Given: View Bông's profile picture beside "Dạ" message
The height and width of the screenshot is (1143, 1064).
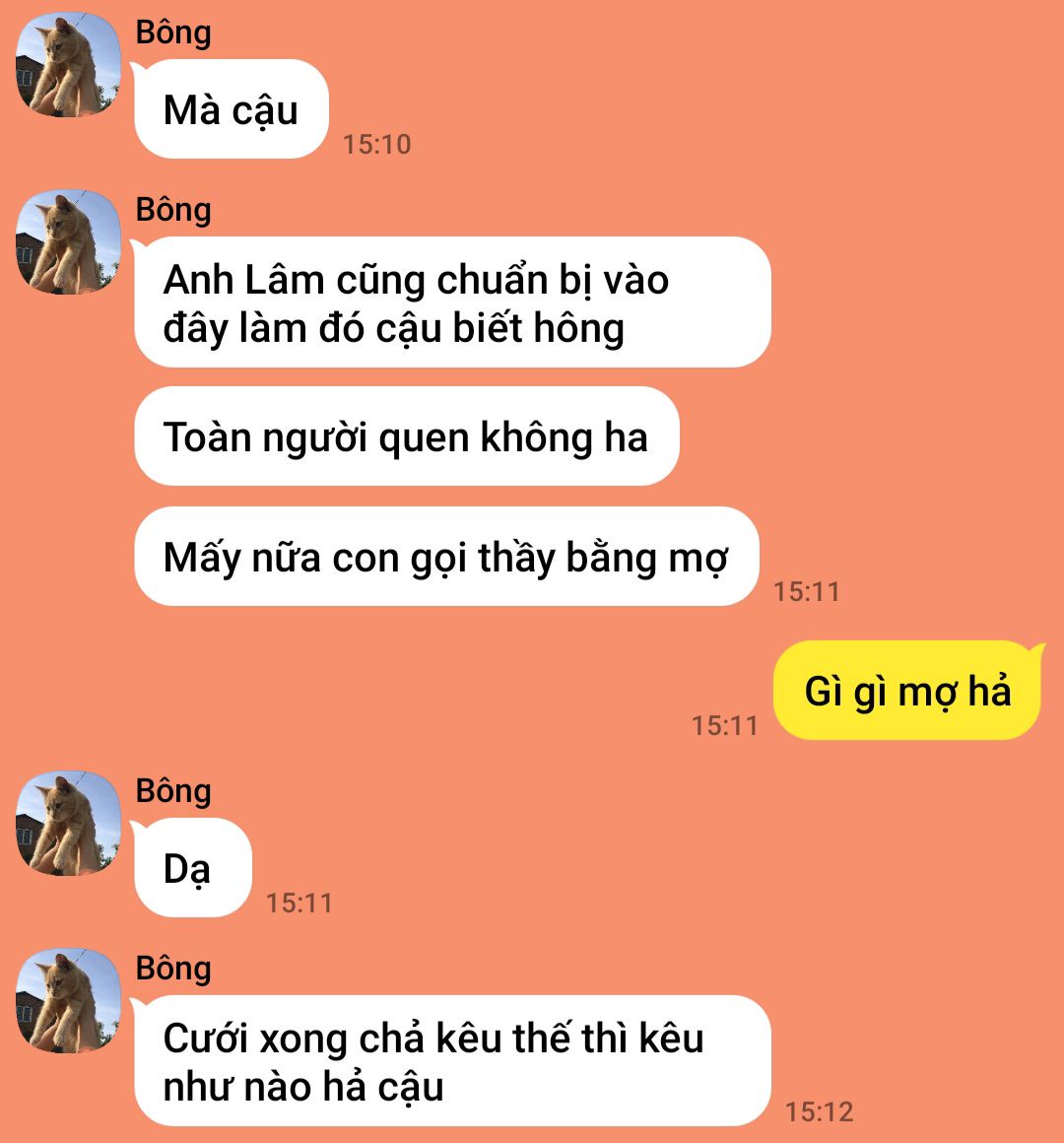Looking at the screenshot, I should point(68,824).
